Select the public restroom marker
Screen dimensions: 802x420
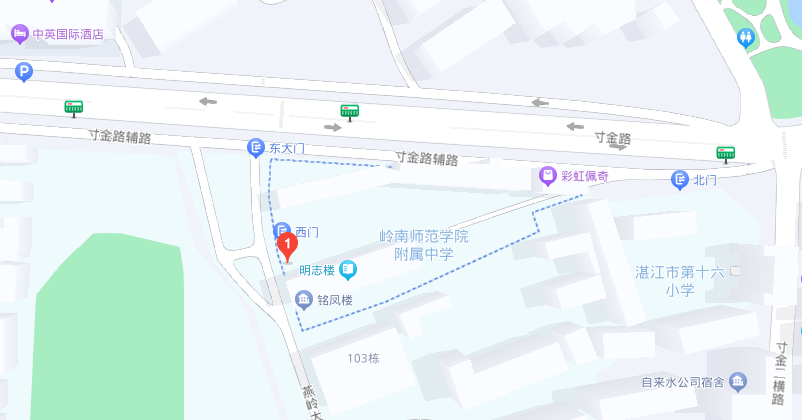pos(746,38)
